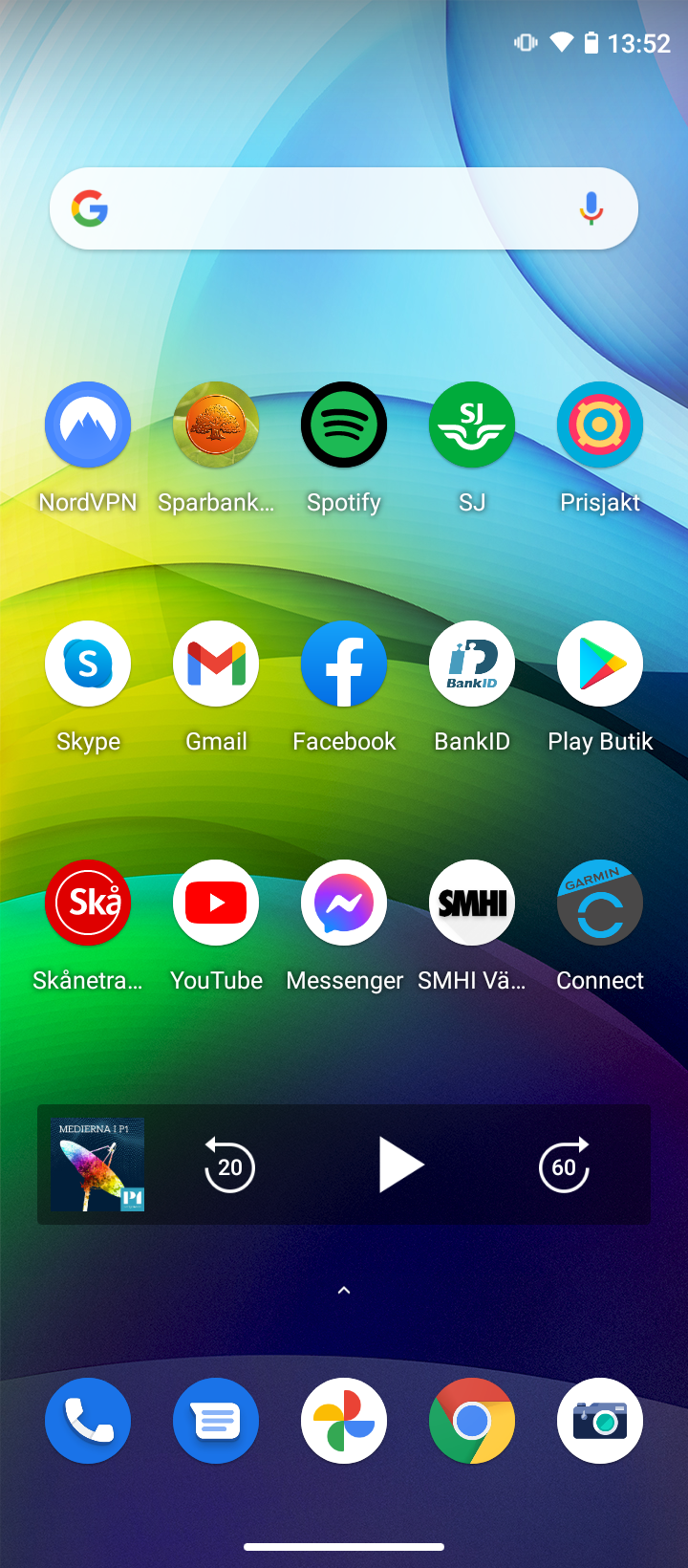Launch Chrome from the dock
Image resolution: width=688 pixels, height=1568 pixels.
click(472, 1421)
